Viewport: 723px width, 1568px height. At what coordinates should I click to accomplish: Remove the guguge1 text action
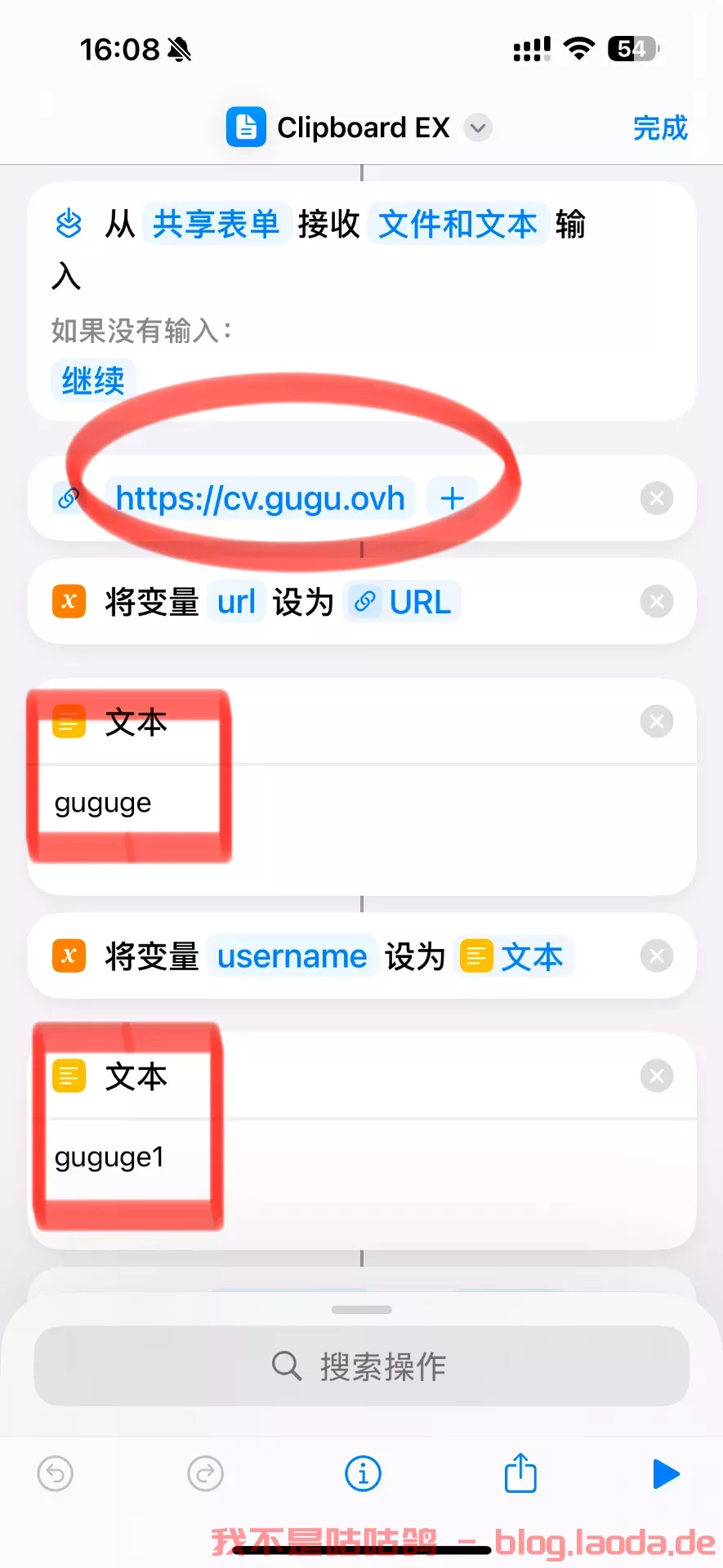click(656, 1076)
